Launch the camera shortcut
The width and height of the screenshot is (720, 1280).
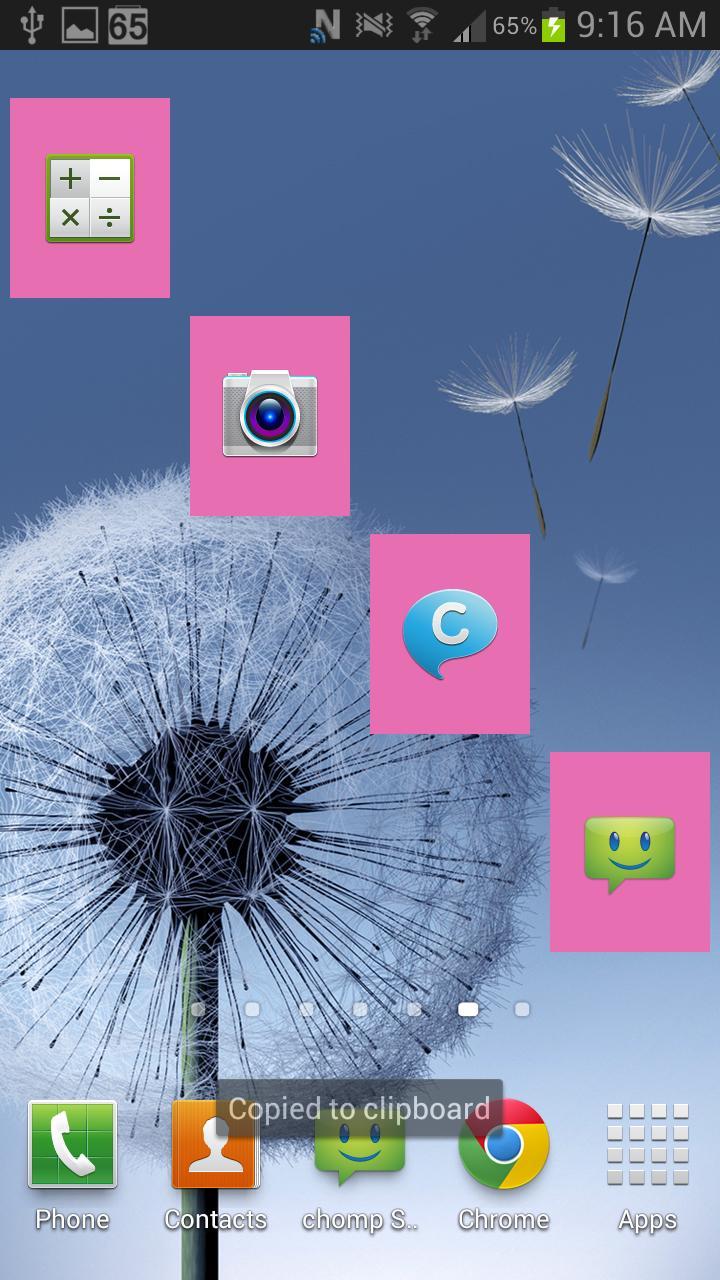[270, 414]
